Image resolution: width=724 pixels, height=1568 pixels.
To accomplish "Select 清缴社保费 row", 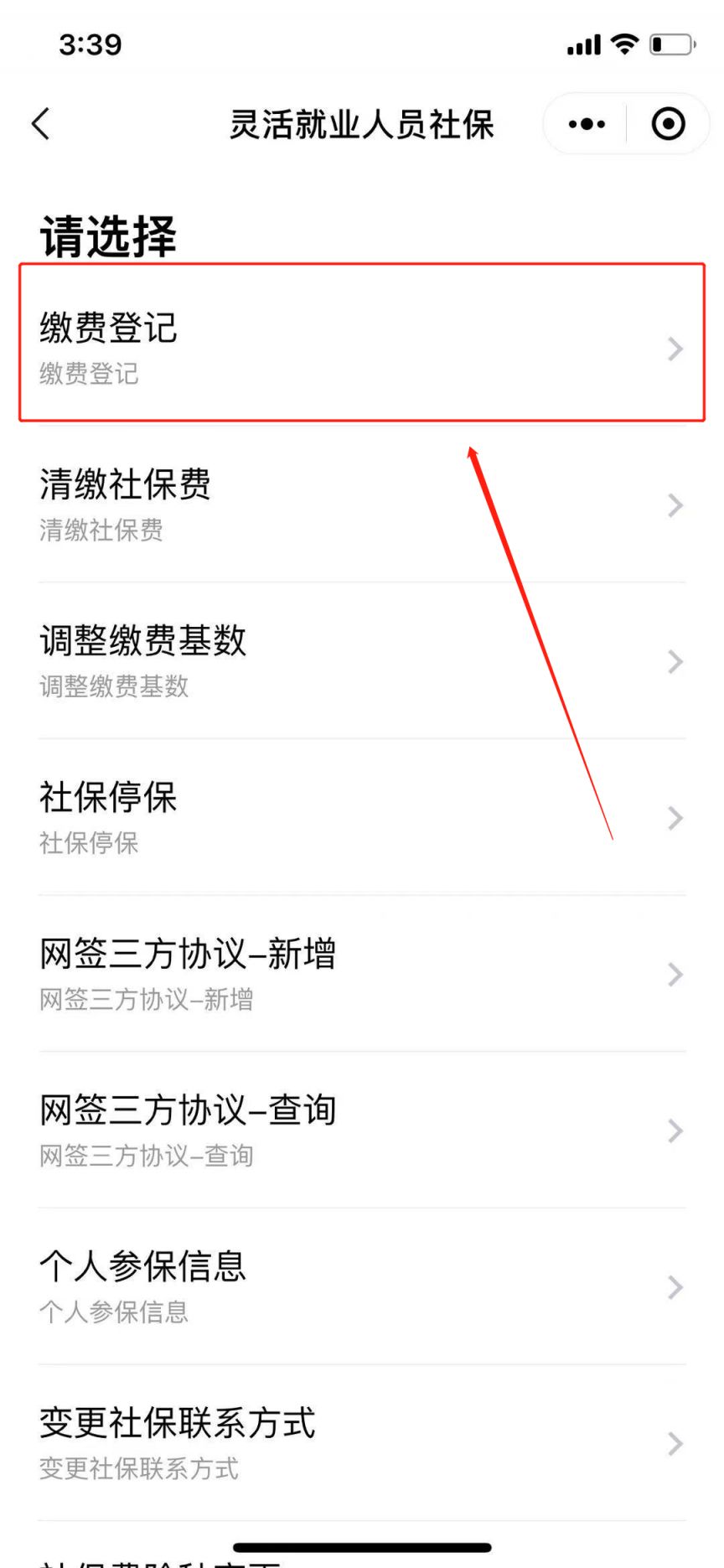I will (x=362, y=505).
